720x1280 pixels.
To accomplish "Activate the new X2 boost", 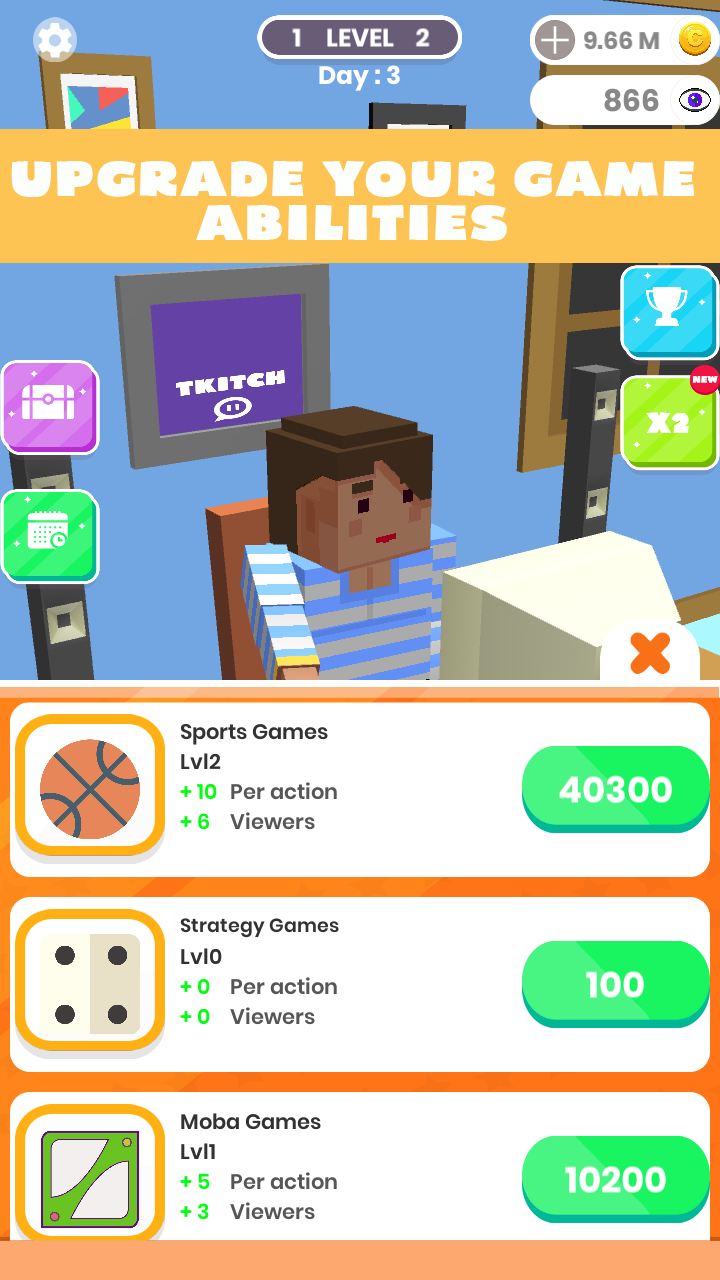I will click(669, 421).
